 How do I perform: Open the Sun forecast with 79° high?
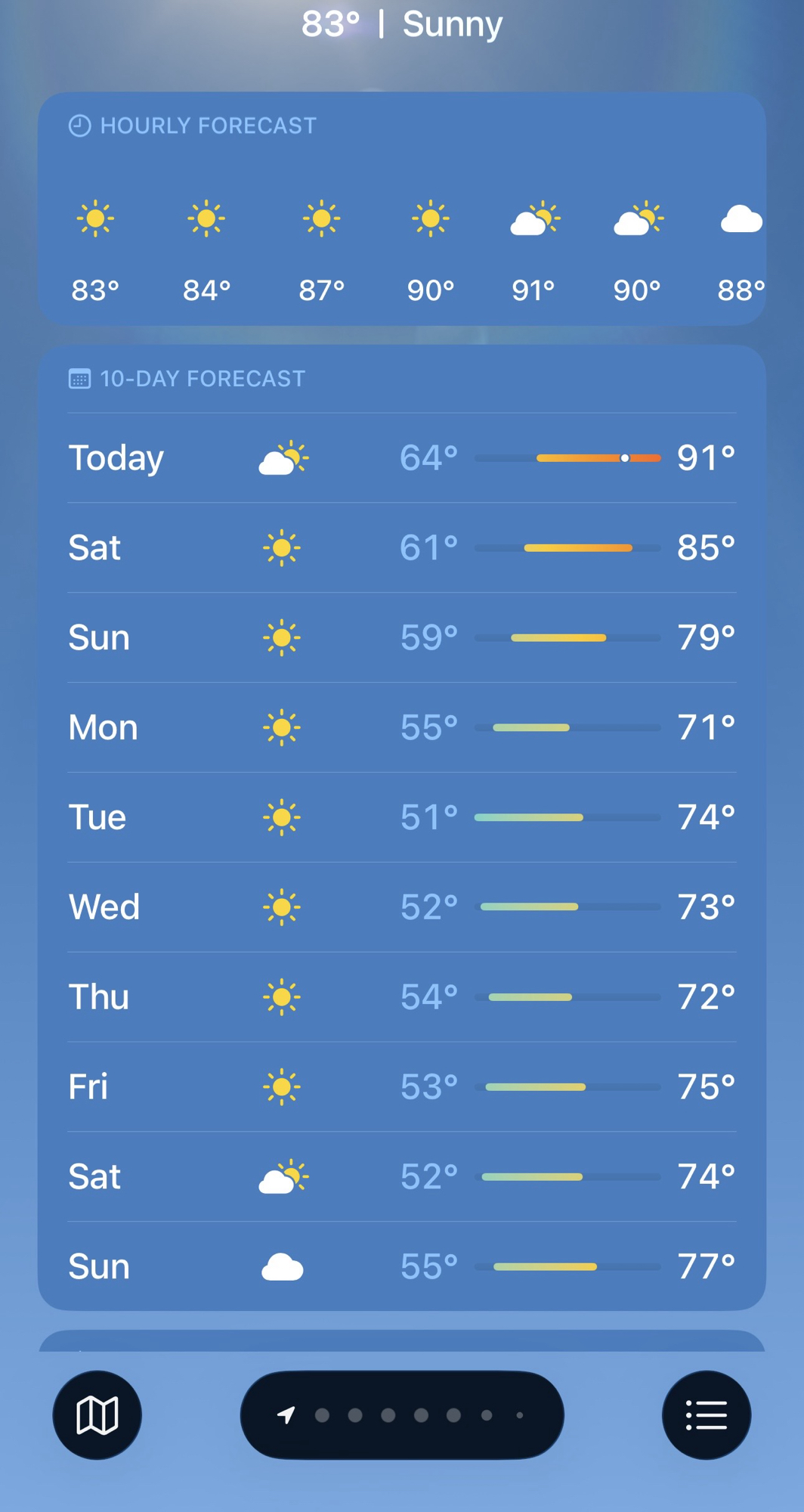point(402,637)
